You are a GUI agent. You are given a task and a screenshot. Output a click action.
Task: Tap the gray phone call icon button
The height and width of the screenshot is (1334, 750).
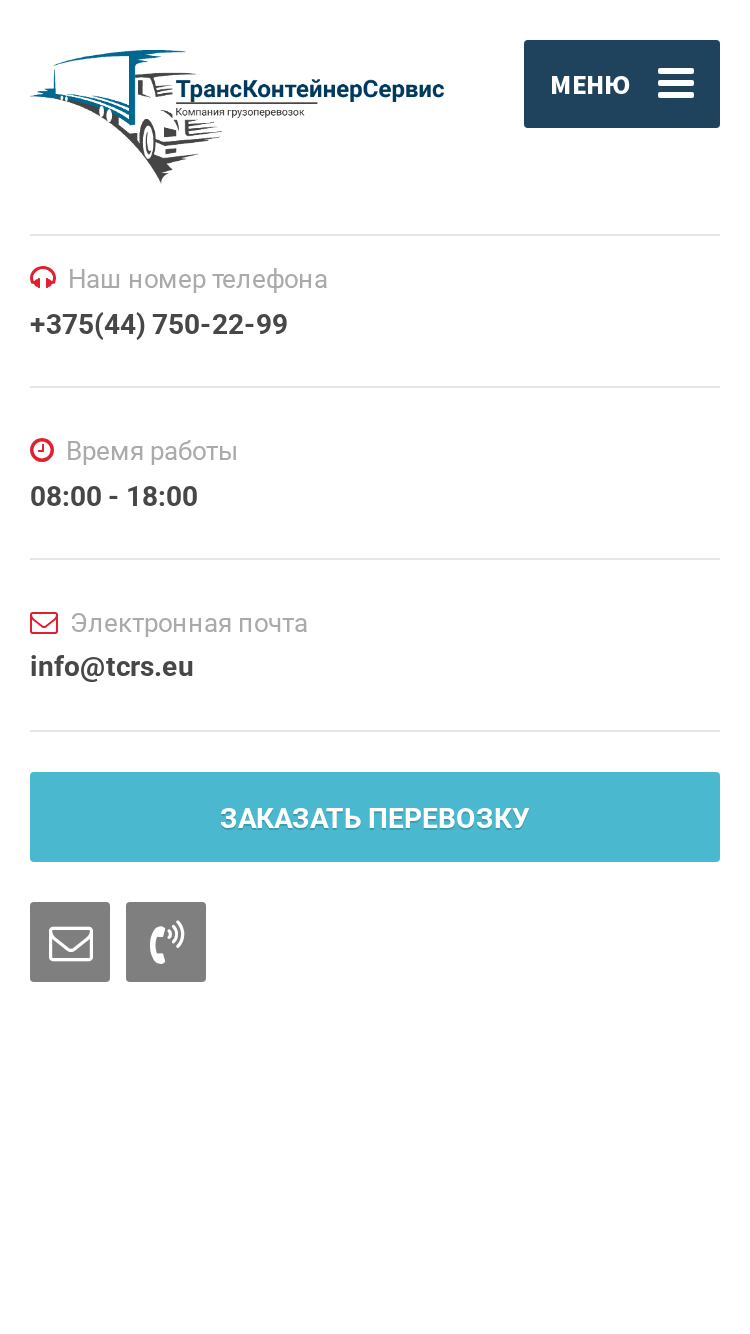[166, 942]
